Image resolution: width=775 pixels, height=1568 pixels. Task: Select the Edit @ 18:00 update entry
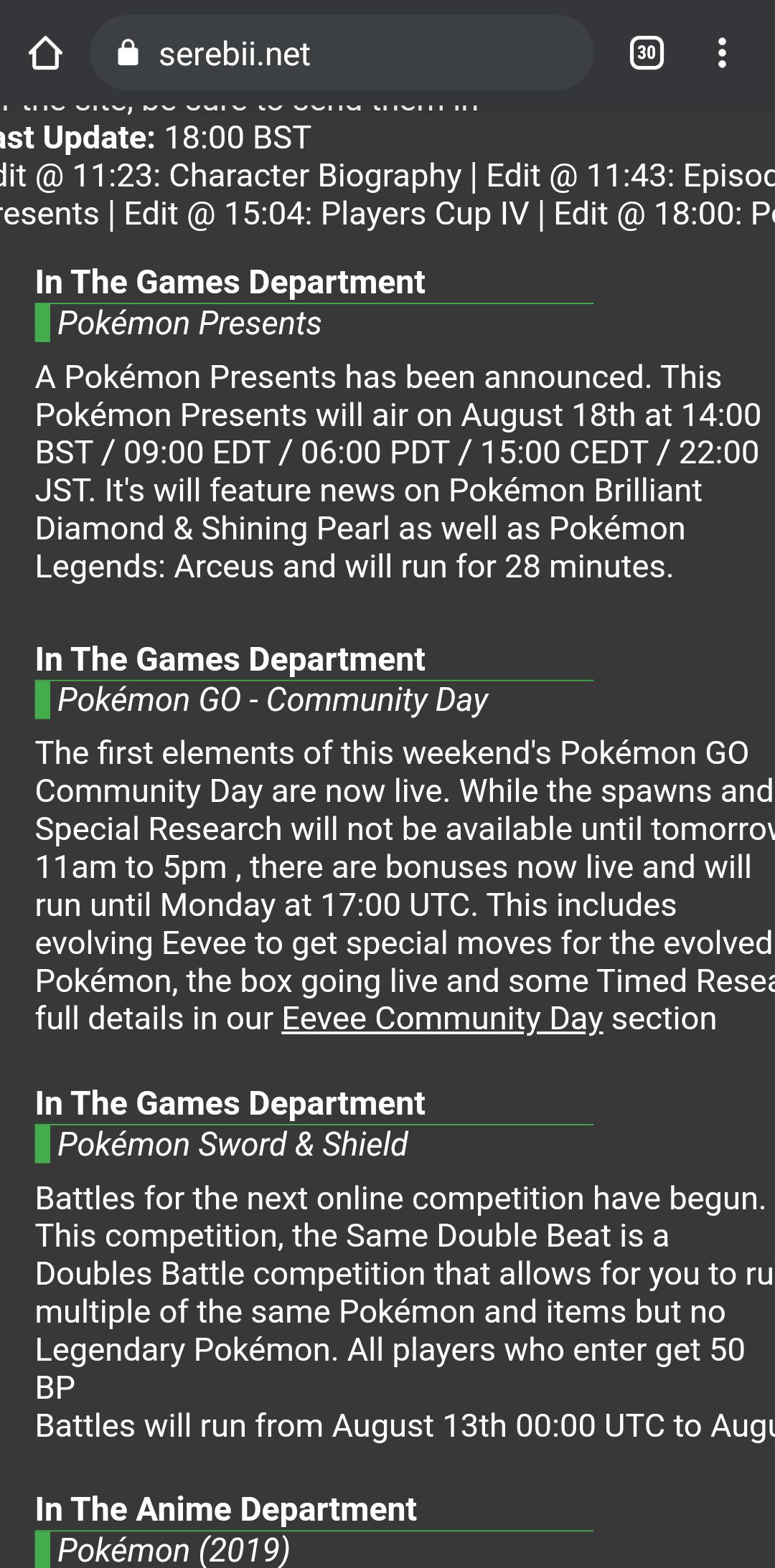pyautogui.click(x=660, y=212)
